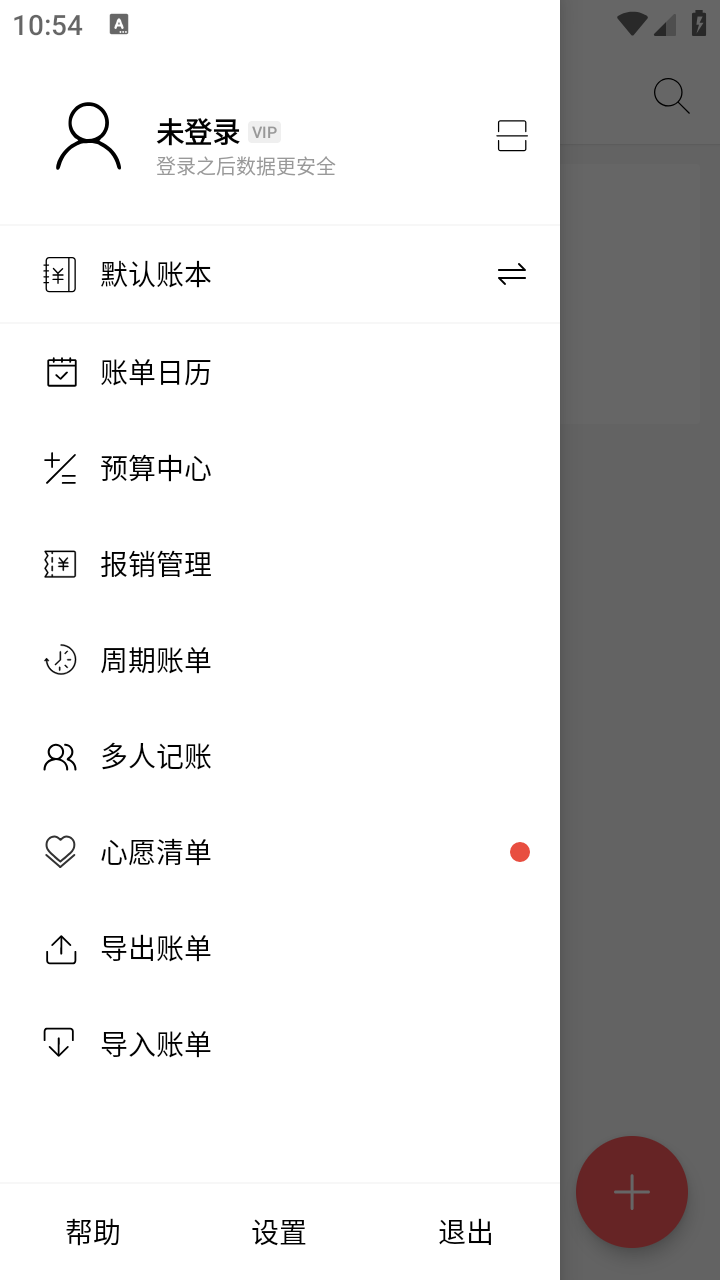
Task: Tap the 周期账单 recurring bills clock icon
Action: coord(60,659)
